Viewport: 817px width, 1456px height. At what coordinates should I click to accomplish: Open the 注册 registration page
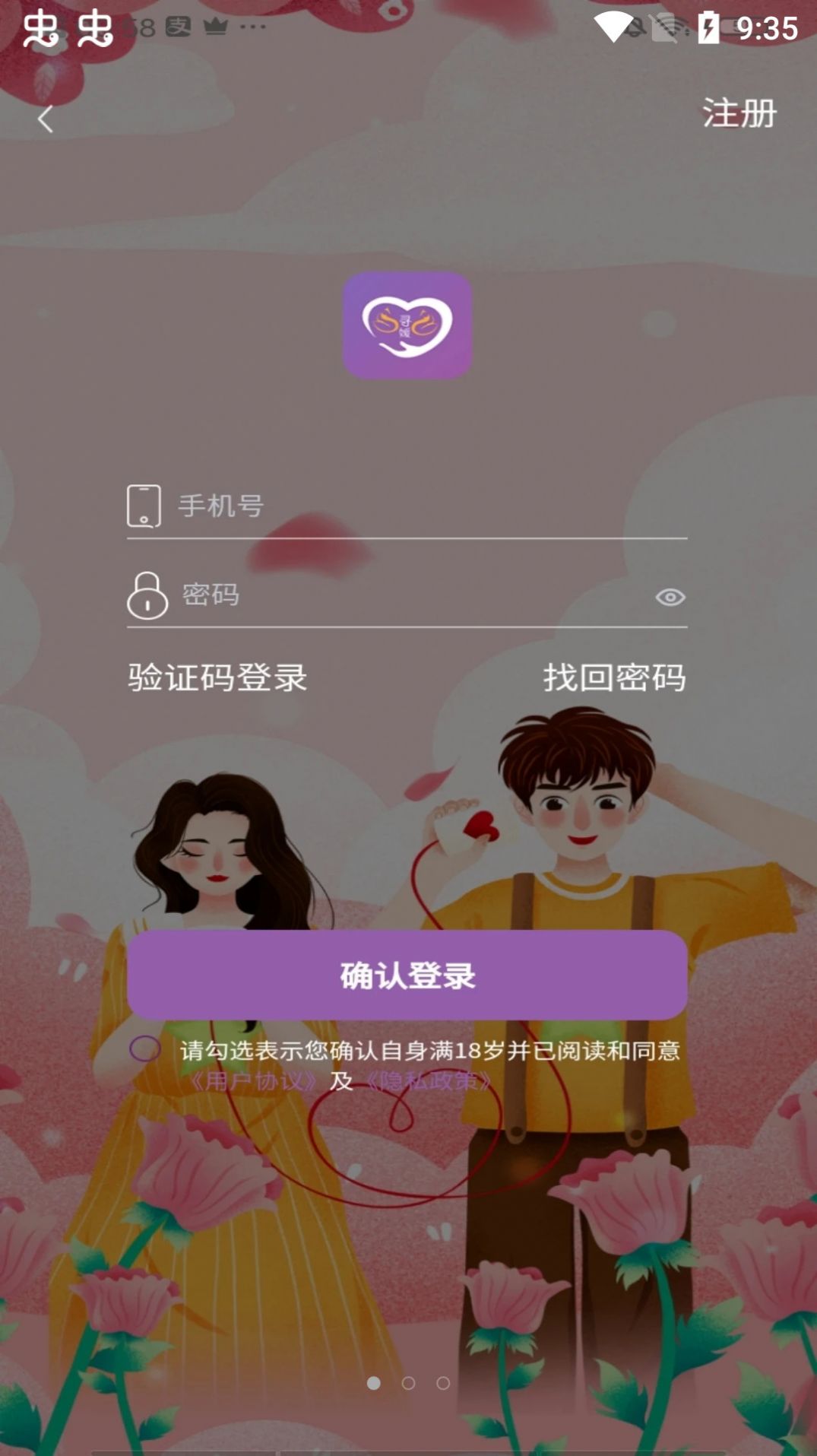click(x=739, y=113)
